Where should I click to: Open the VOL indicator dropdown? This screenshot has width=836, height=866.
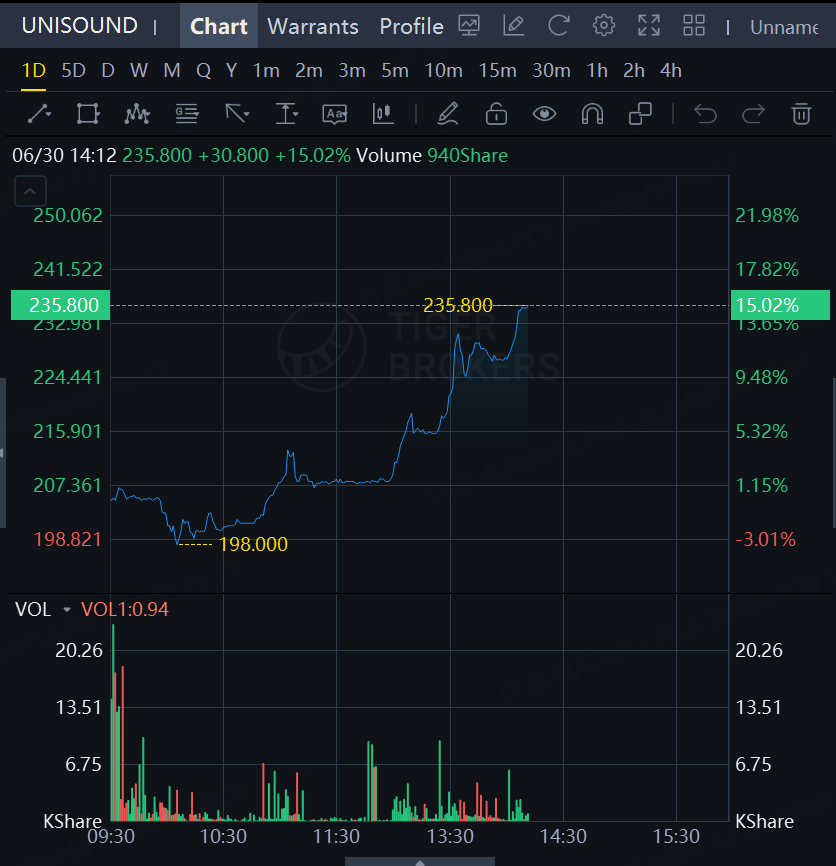tap(67, 610)
